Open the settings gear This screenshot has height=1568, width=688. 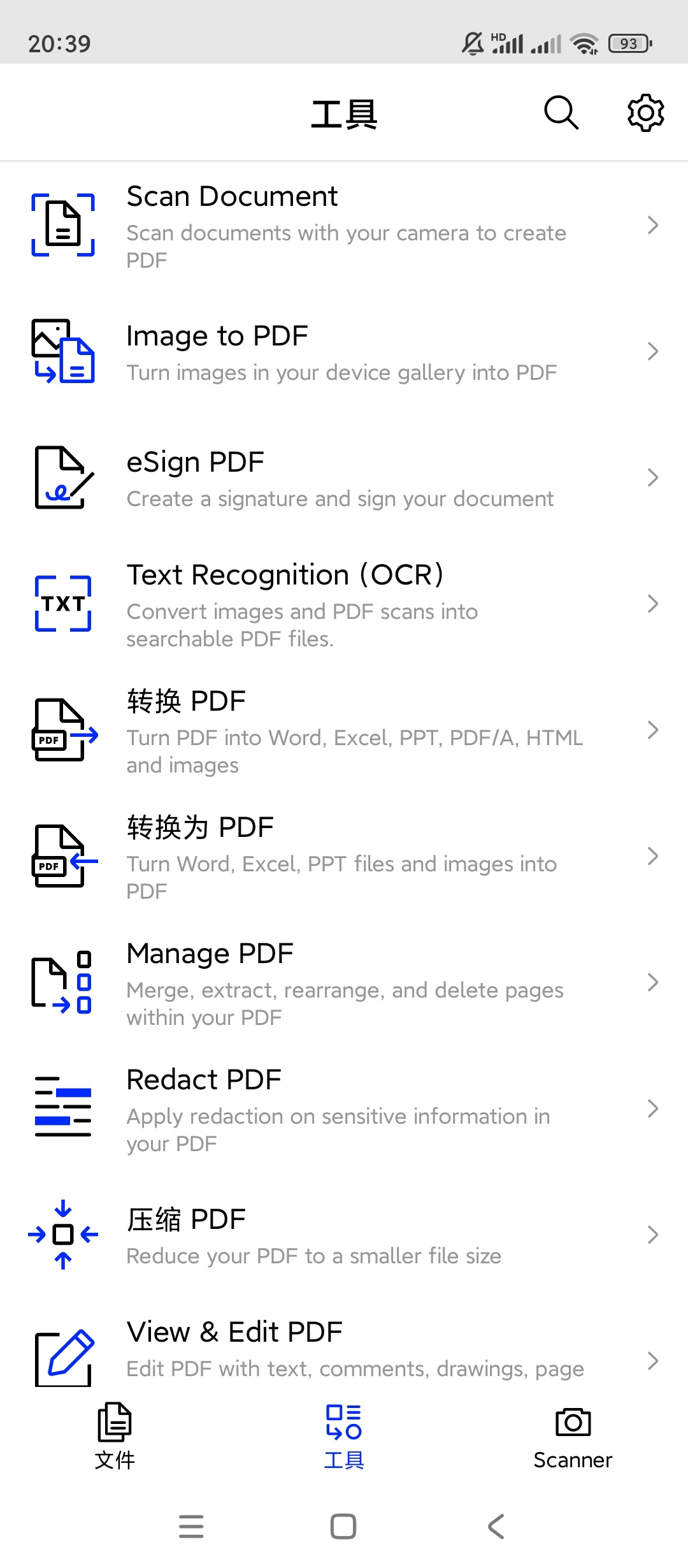644,112
